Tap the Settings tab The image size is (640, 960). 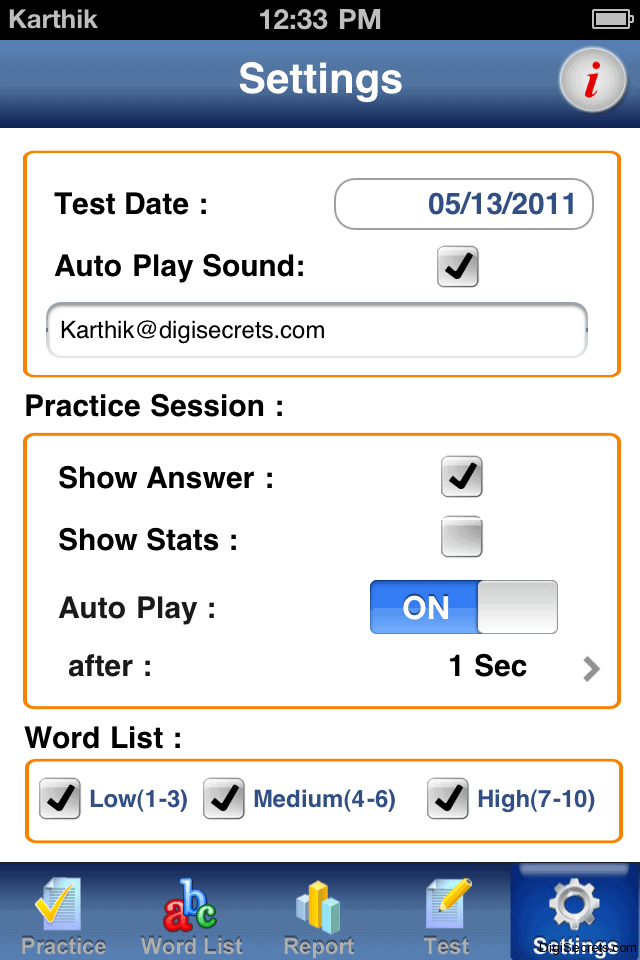(x=574, y=915)
